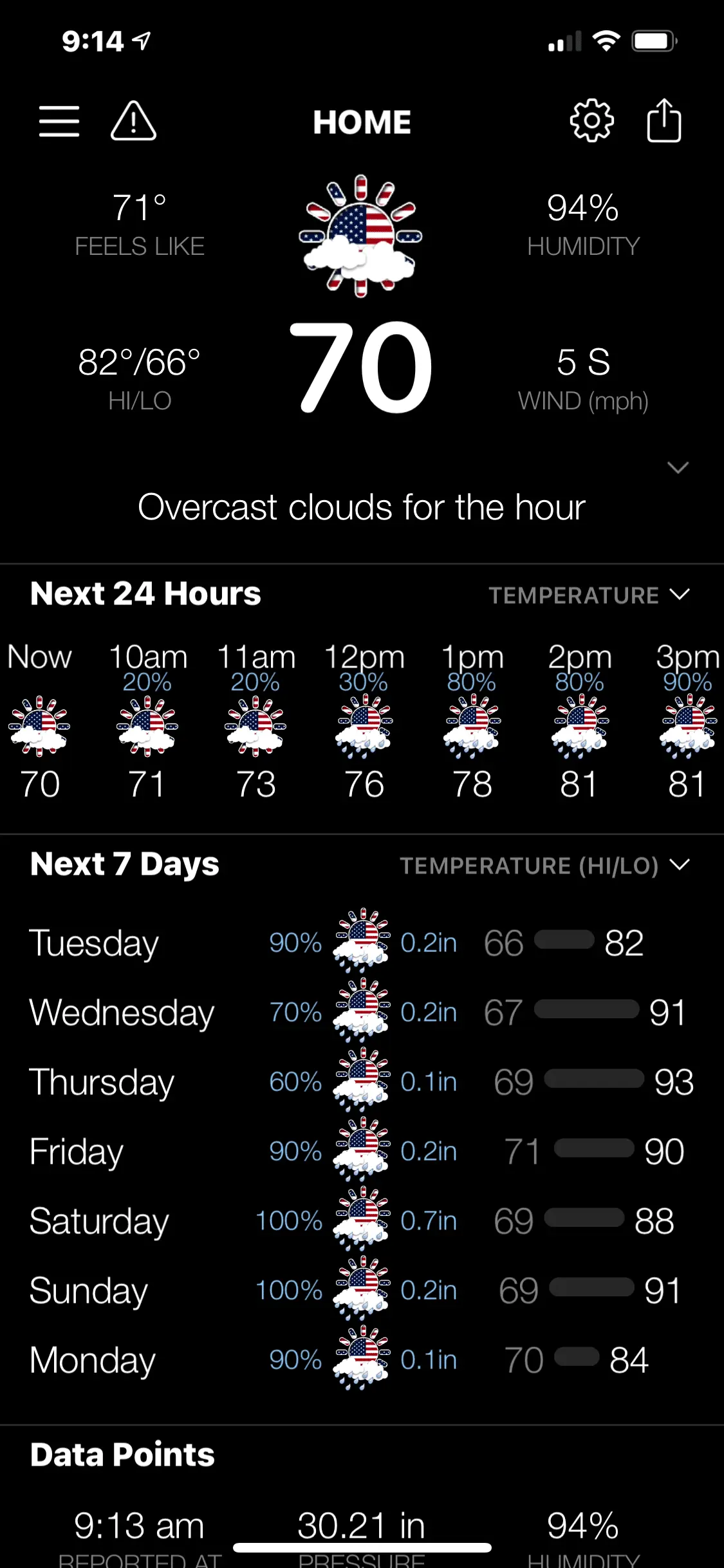
Task: Show Friday's forecast details
Action: tap(360, 1152)
